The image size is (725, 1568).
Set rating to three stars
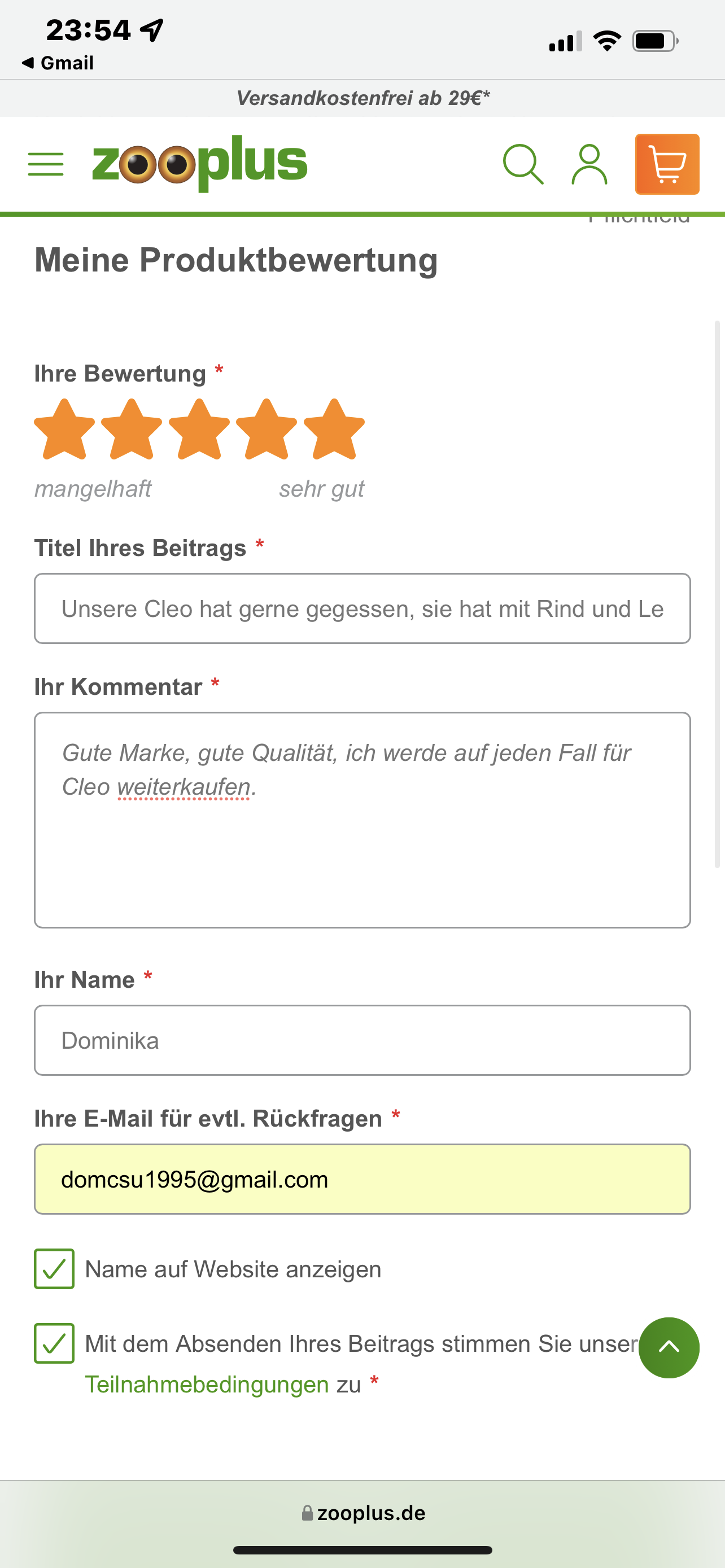[199, 430]
